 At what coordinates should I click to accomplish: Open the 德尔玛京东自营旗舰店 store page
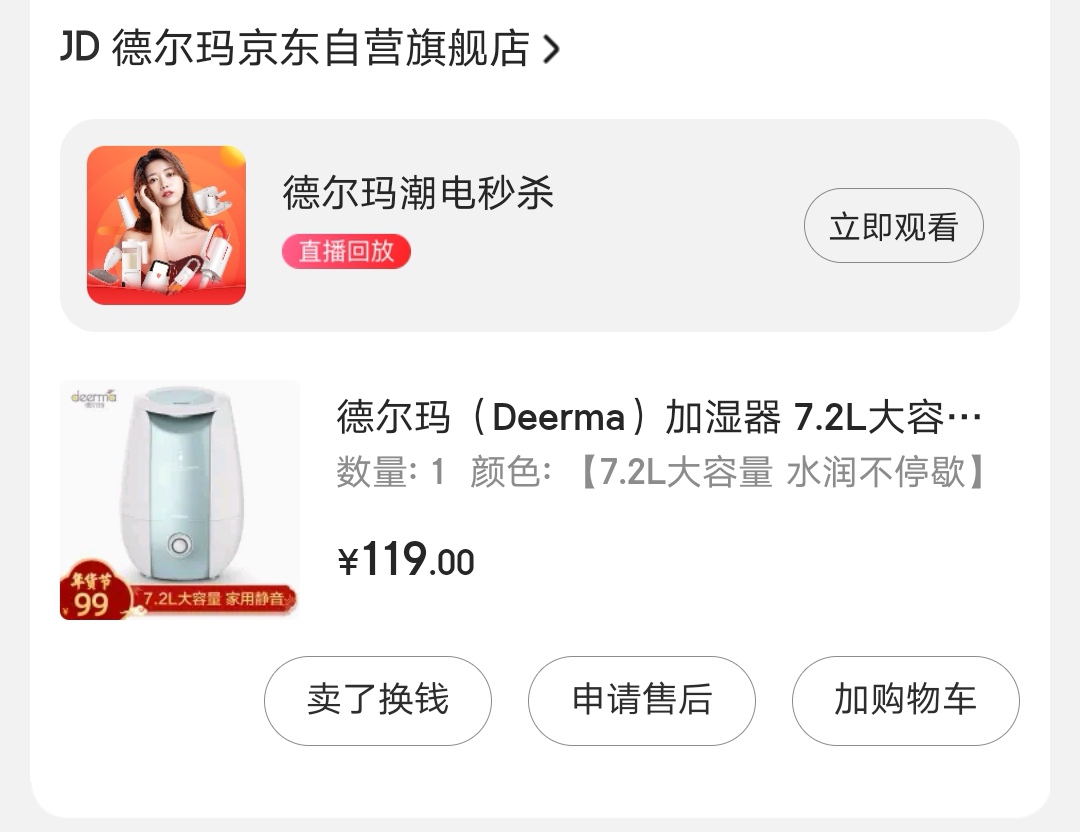tap(310, 48)
